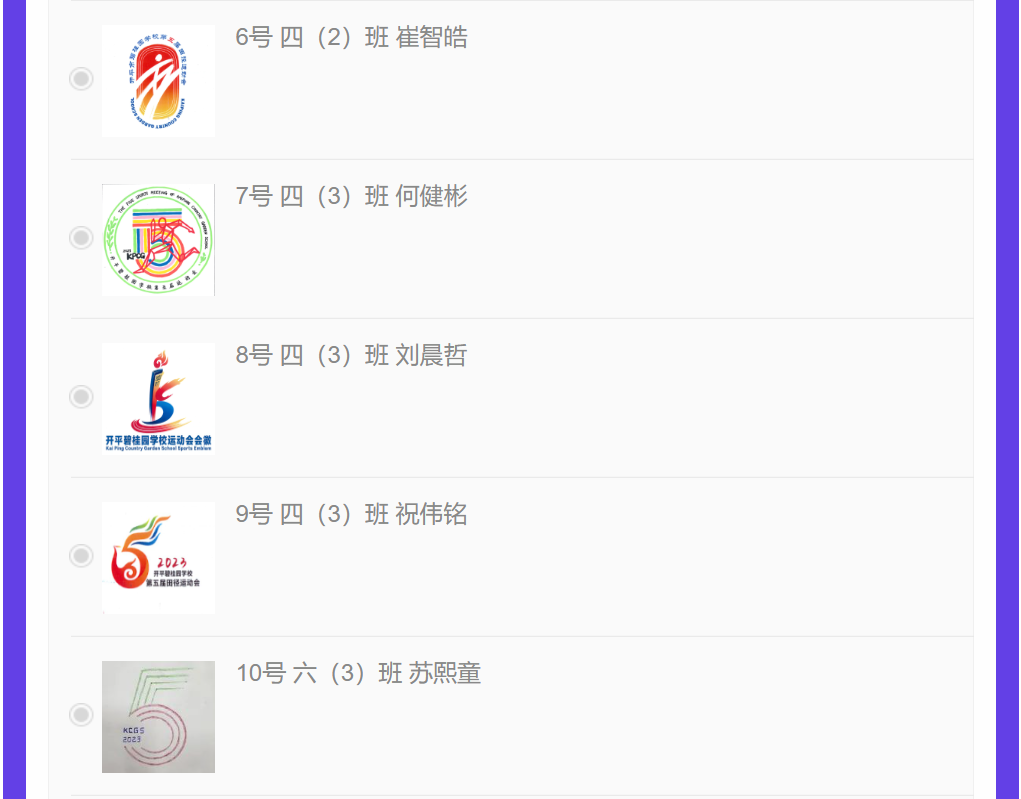Select radio button for 6号 崔智皓
Screen dimensions: 1021x799
point(81,79)
